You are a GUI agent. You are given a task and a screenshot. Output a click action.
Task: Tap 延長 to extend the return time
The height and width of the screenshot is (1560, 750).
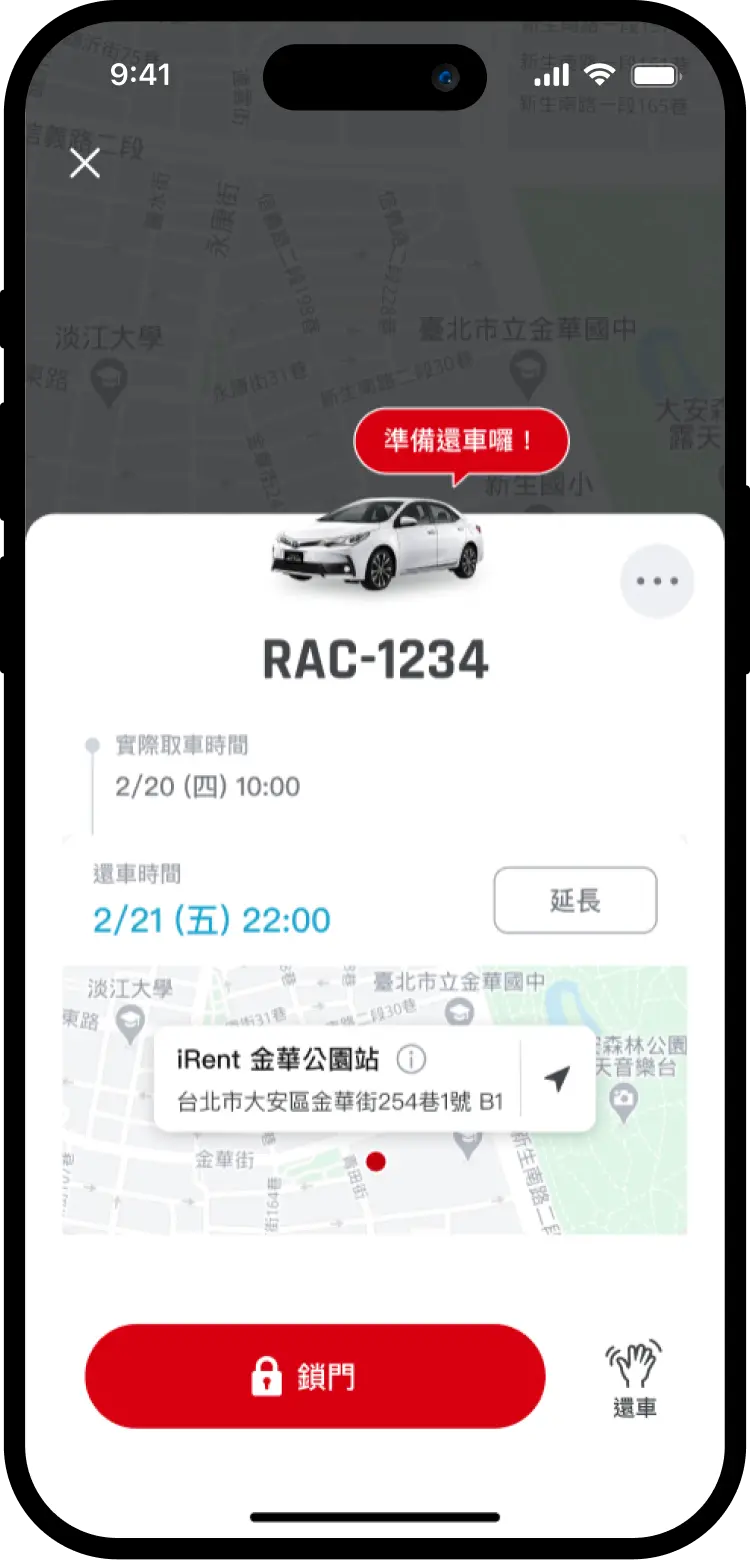point(575,900)
